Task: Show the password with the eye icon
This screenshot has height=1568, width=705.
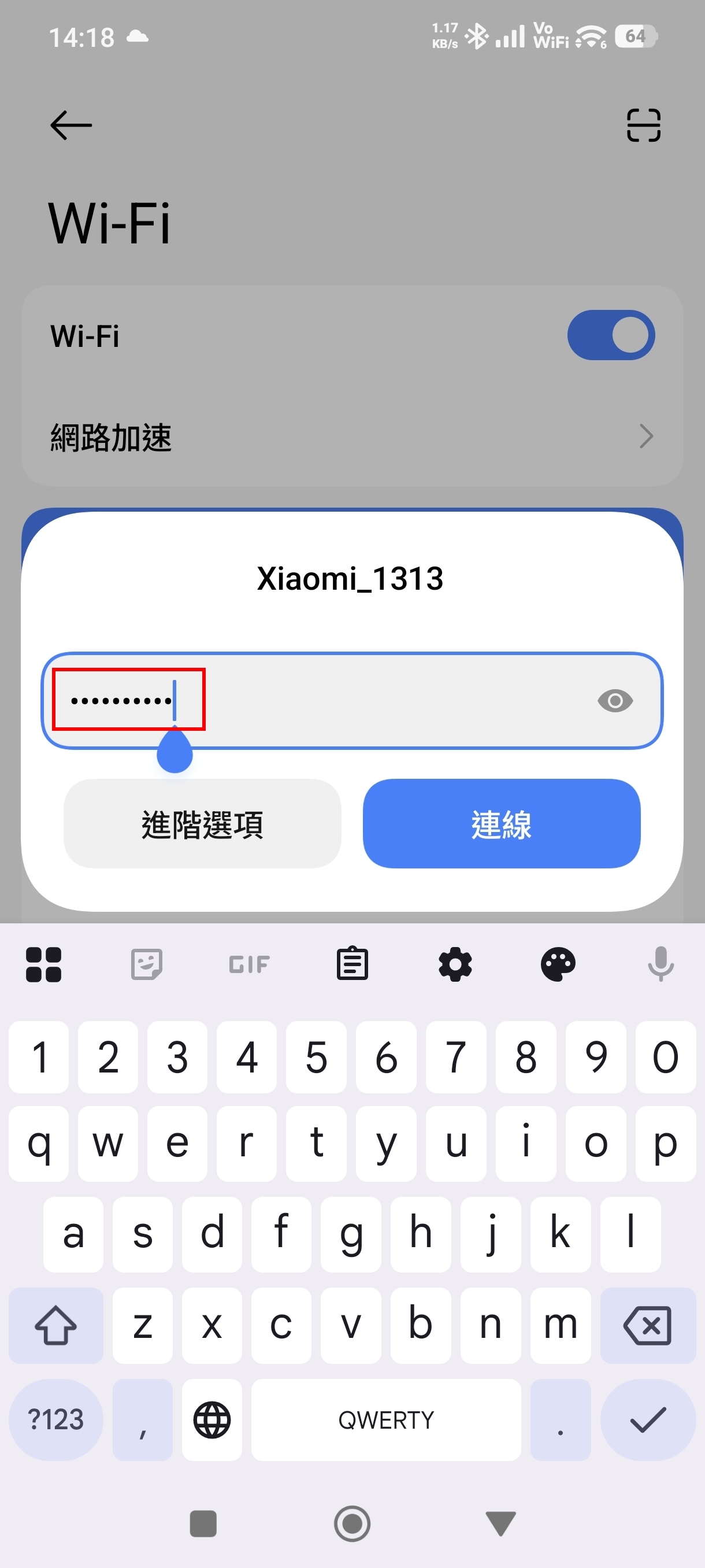Action: click(x=615, y=701)
